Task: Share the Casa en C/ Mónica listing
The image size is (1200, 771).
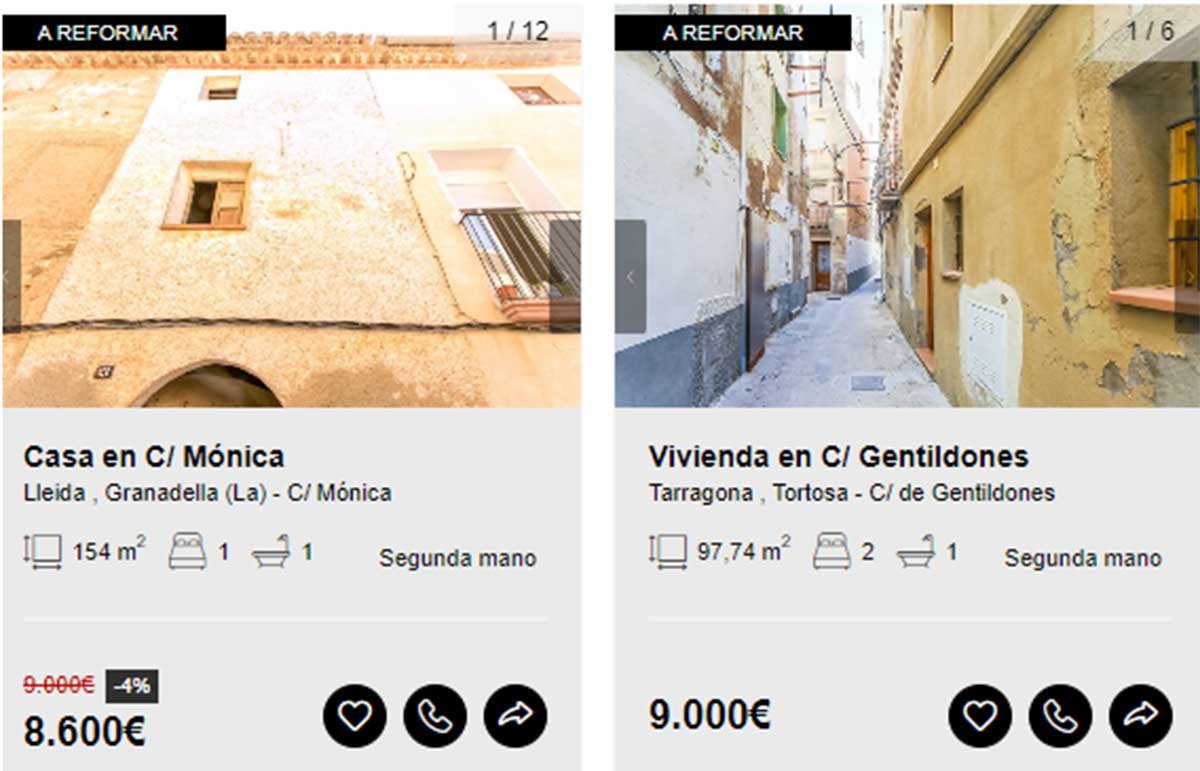Action: tap(515, 716)
